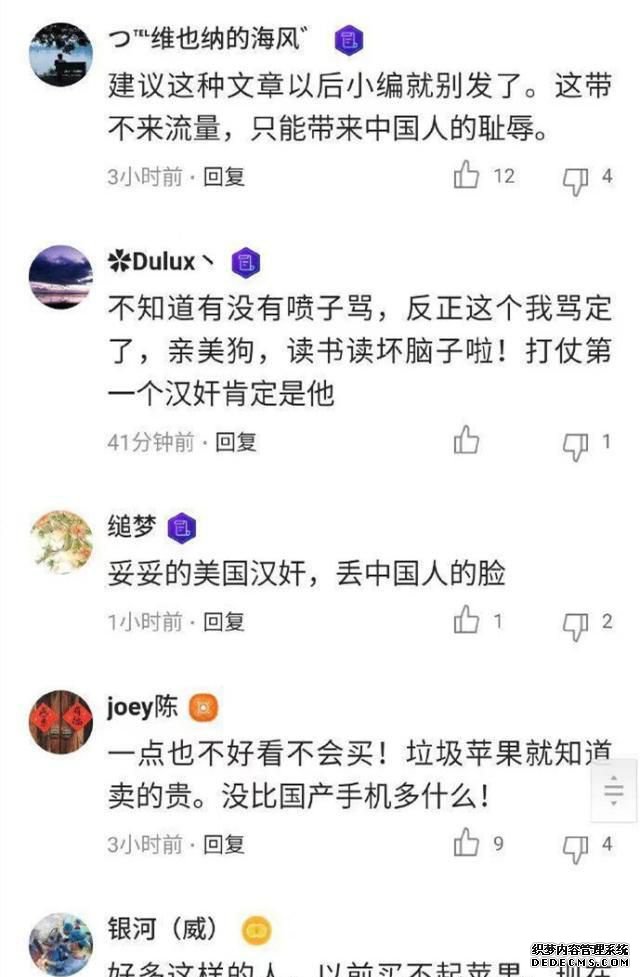This screenshot has height=977, width=640.
Task: Dislike the comment by 维也纳的海风
Action: coord(576,179)
